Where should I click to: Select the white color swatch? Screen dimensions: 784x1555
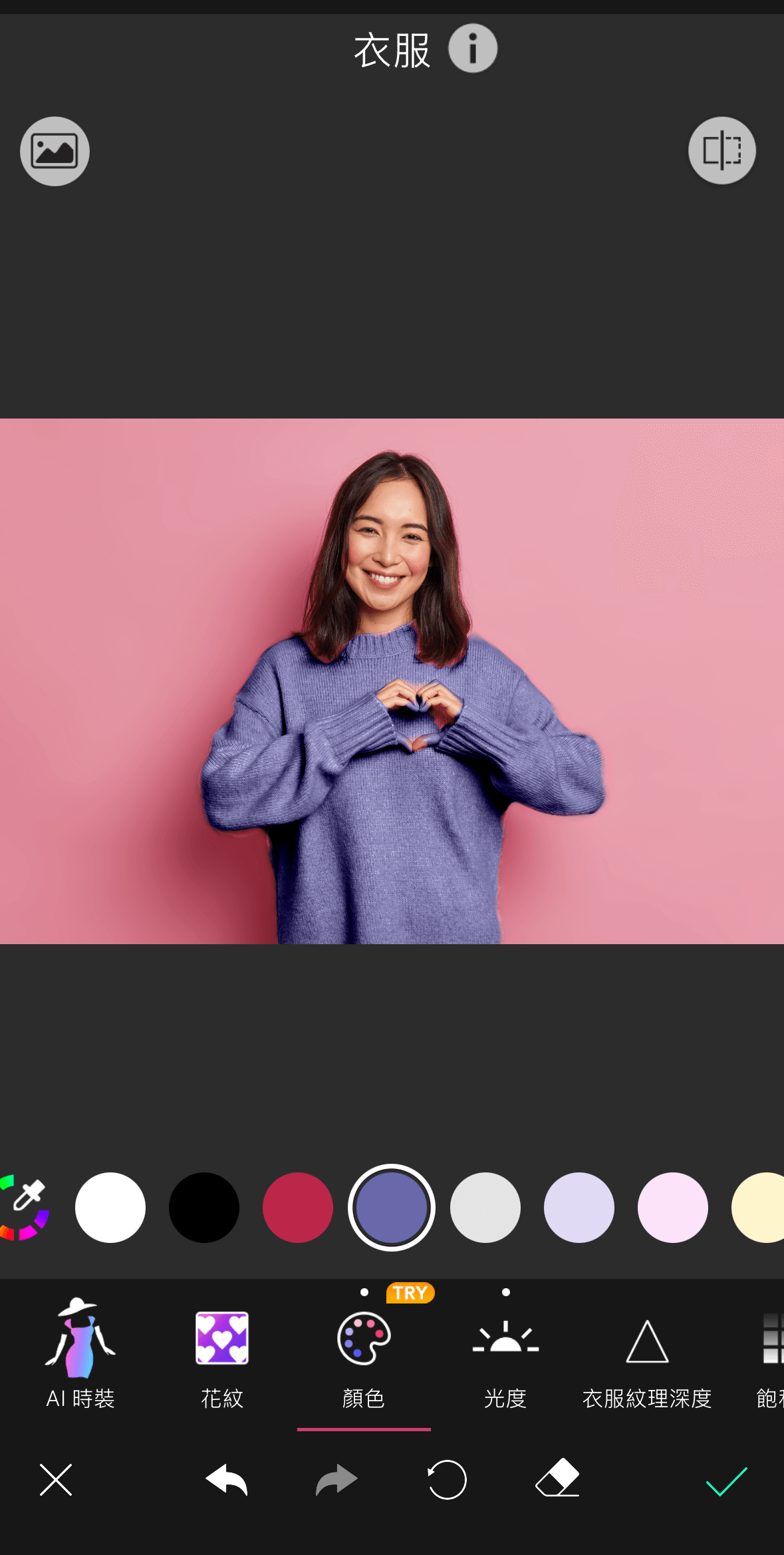tap(110, 1207)
